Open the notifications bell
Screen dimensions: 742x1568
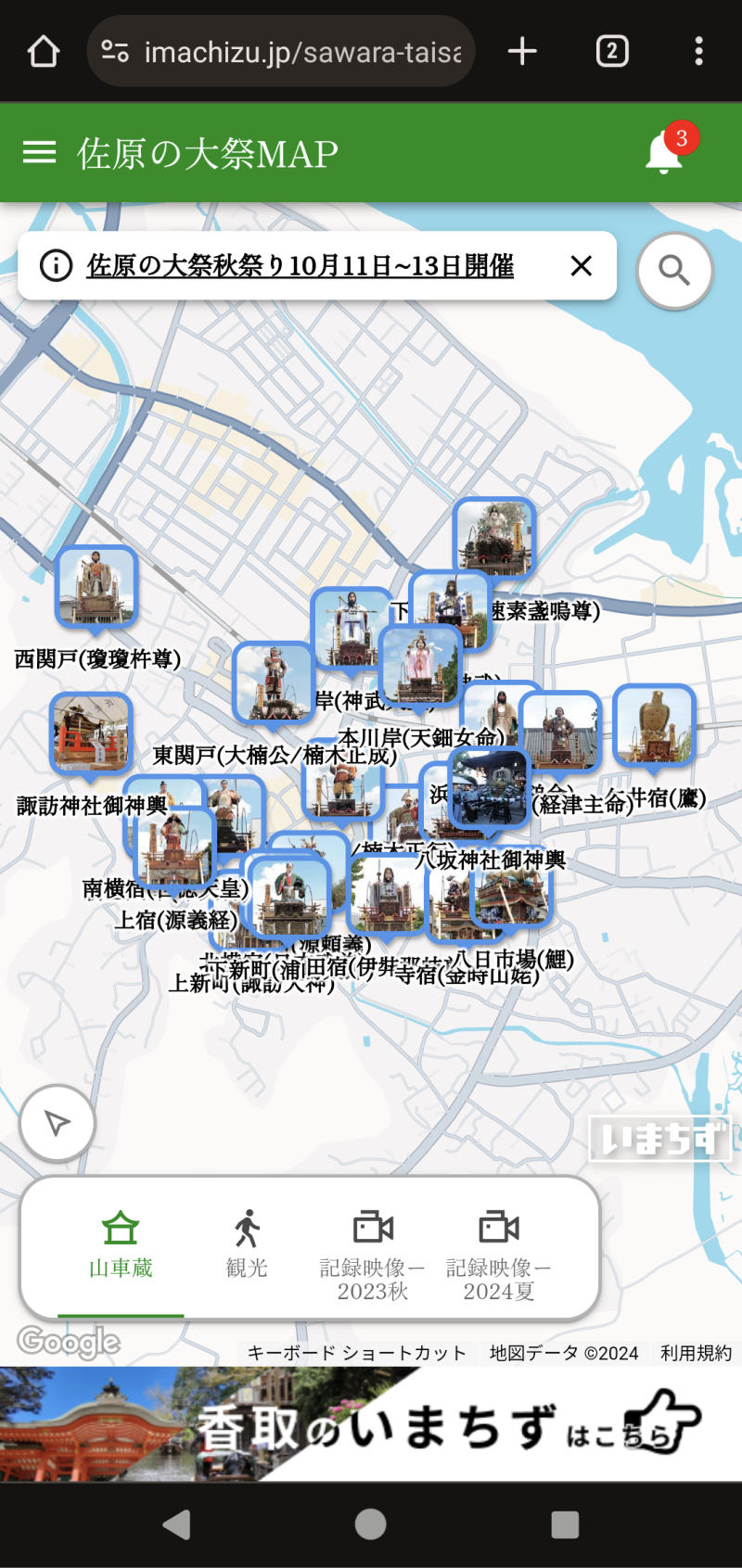(x=664, y=152)
